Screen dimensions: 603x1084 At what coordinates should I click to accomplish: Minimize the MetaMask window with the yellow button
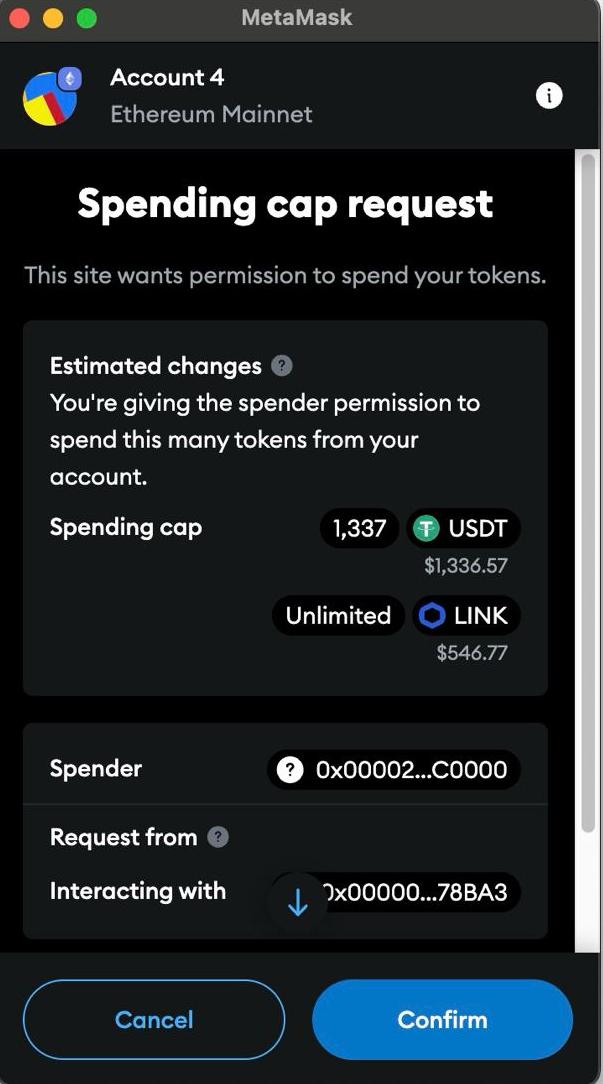54,18
